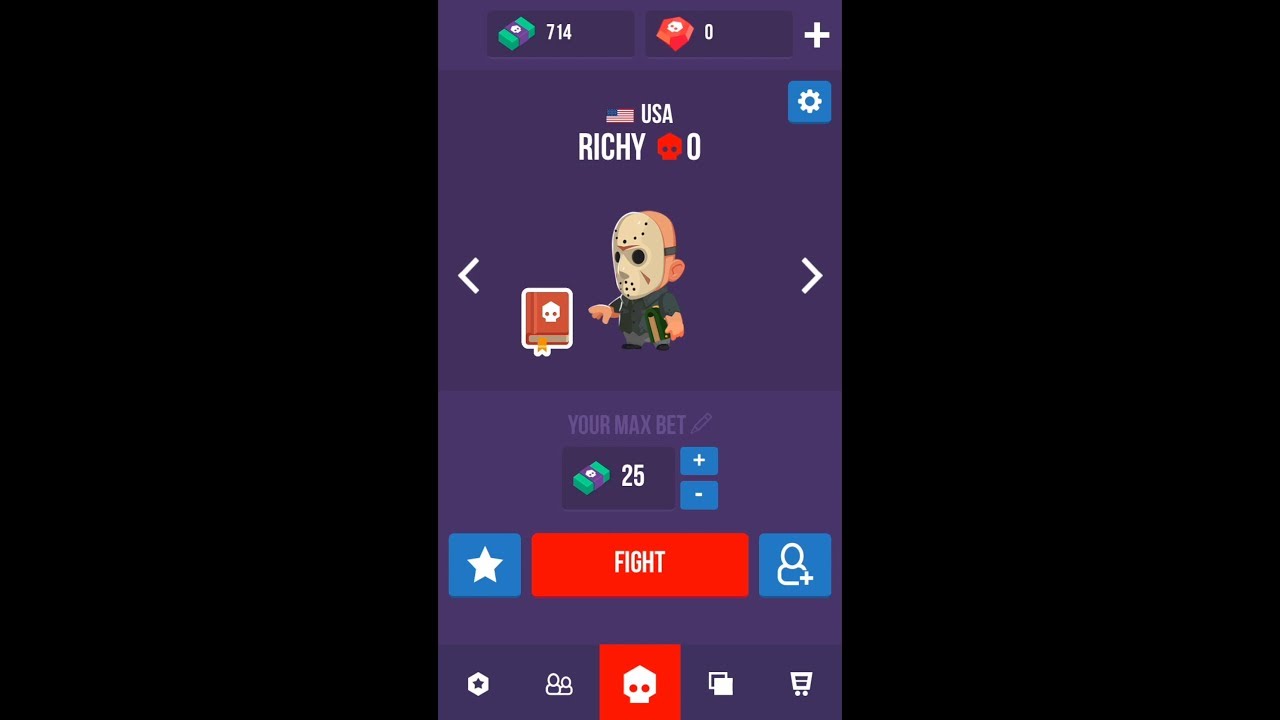Open the red skull book
The image size is (1280, 720).
click(x=547, y=320)
